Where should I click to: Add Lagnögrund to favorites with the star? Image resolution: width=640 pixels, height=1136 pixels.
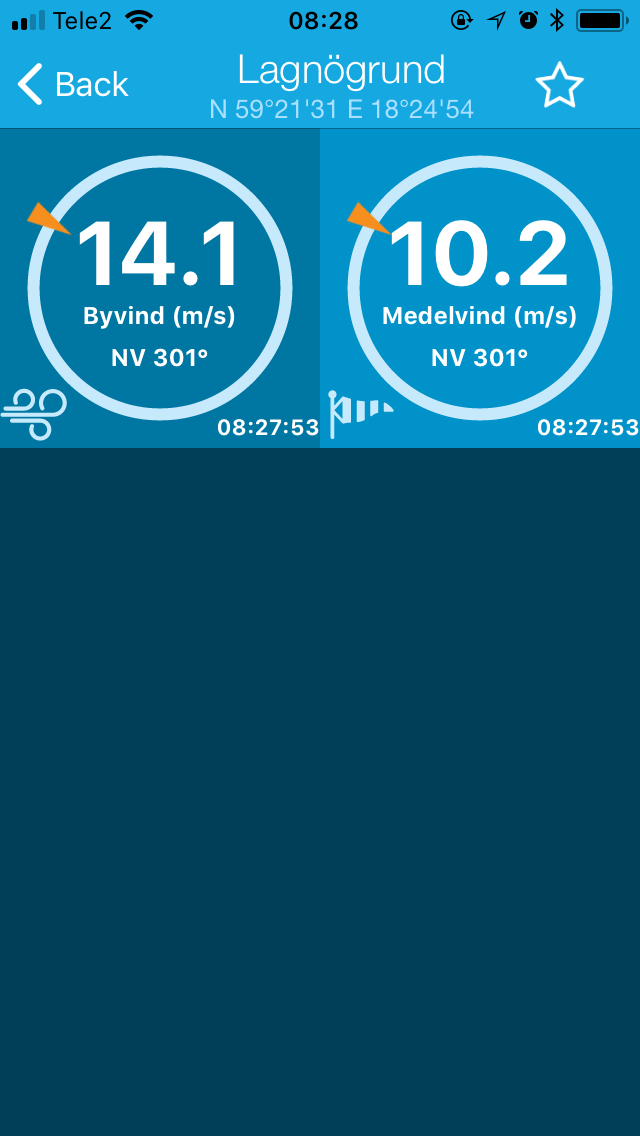click(559, 85)
